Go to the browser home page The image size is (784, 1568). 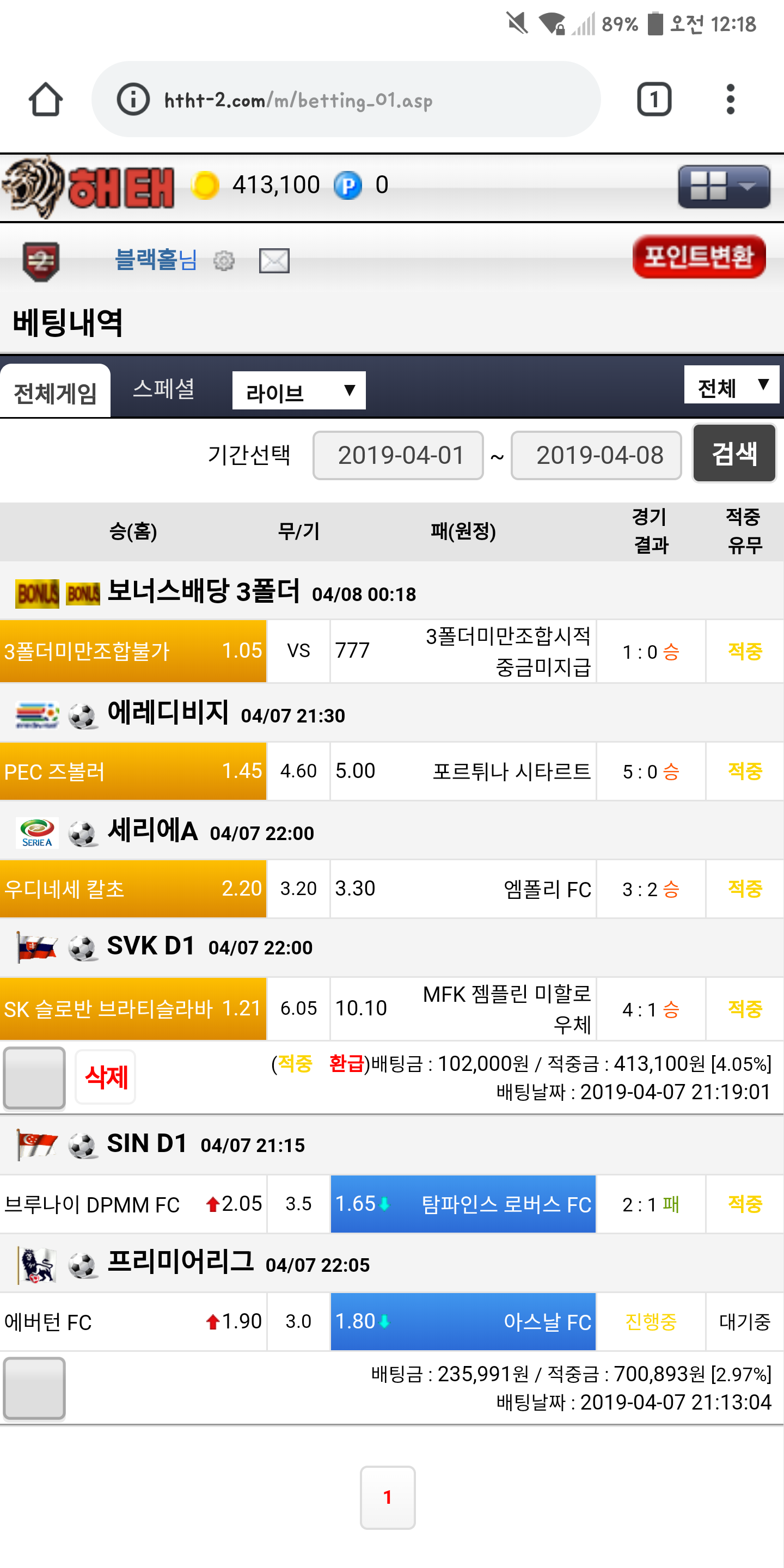45,99
